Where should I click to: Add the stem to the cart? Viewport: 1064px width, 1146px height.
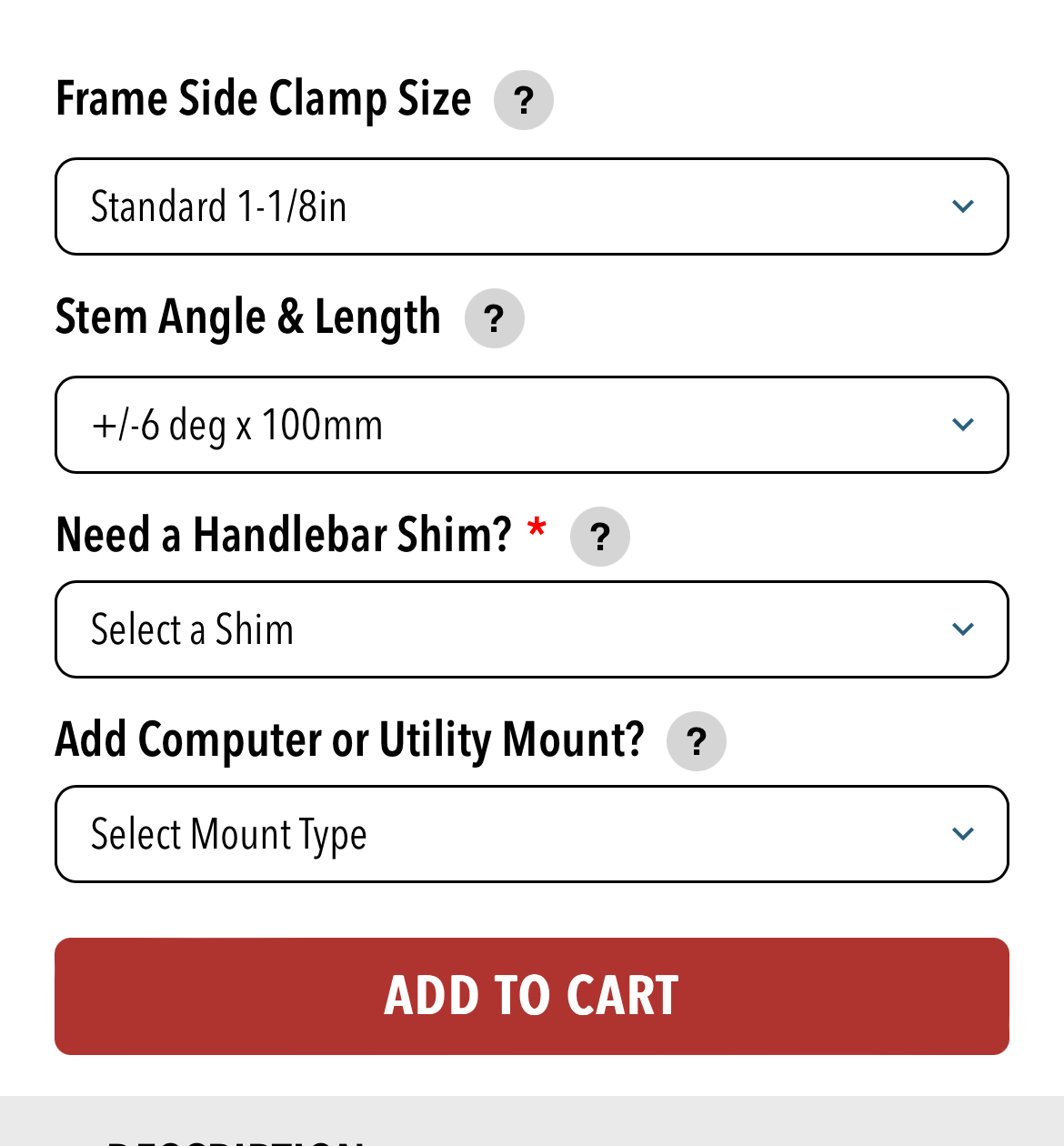[x=531, y=996]
